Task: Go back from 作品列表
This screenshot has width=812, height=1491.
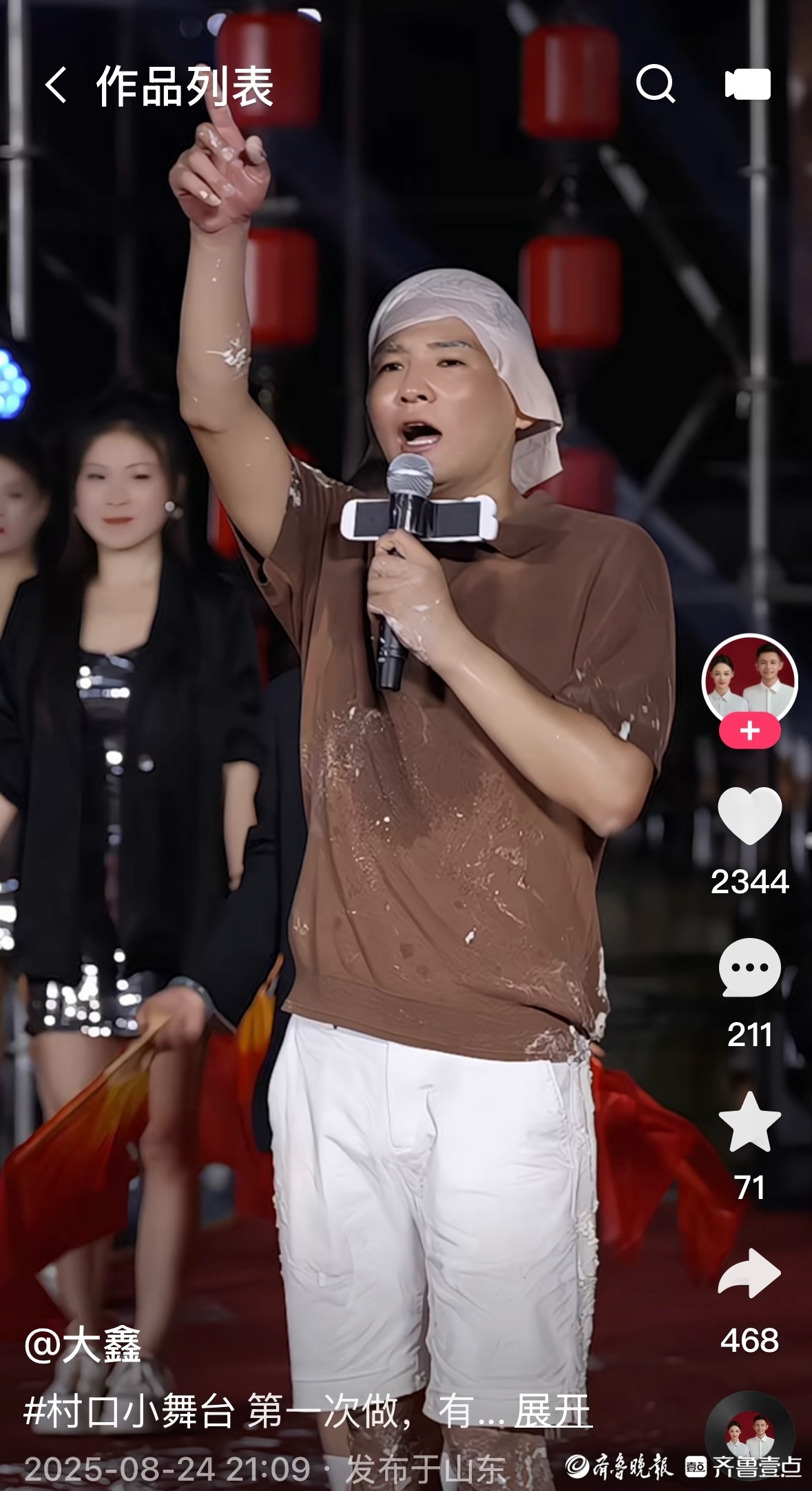Action: click(x=55, y=85)
